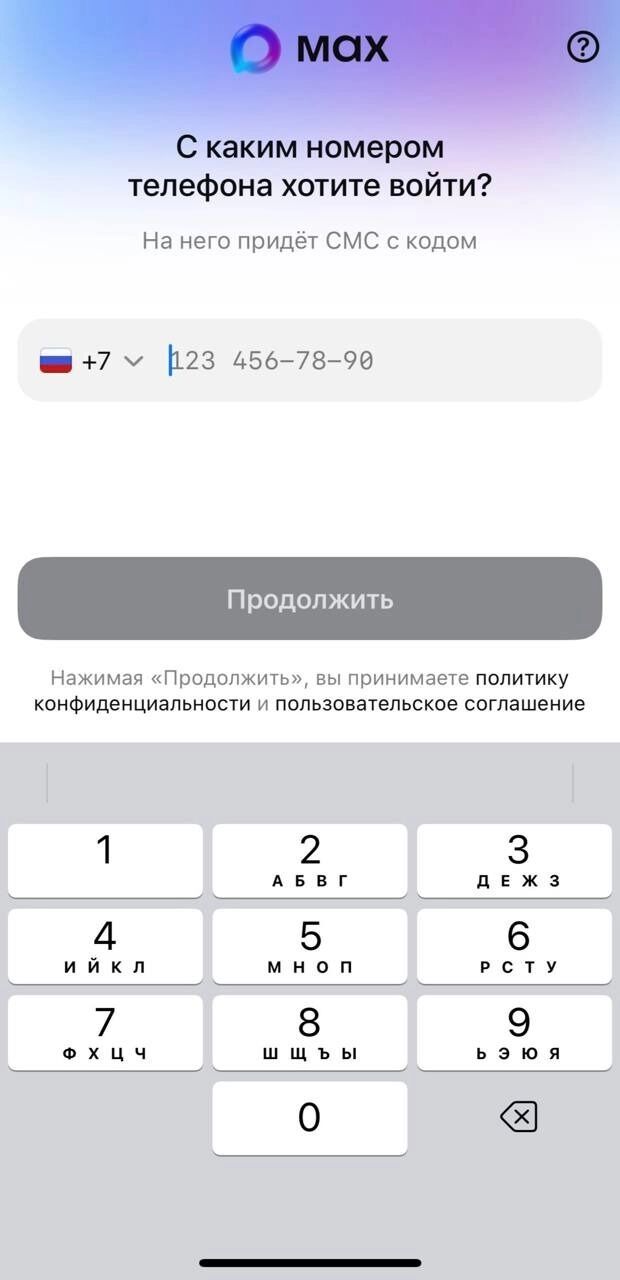Focus the phone number input field
The image size is (620, 1280).
380,361
